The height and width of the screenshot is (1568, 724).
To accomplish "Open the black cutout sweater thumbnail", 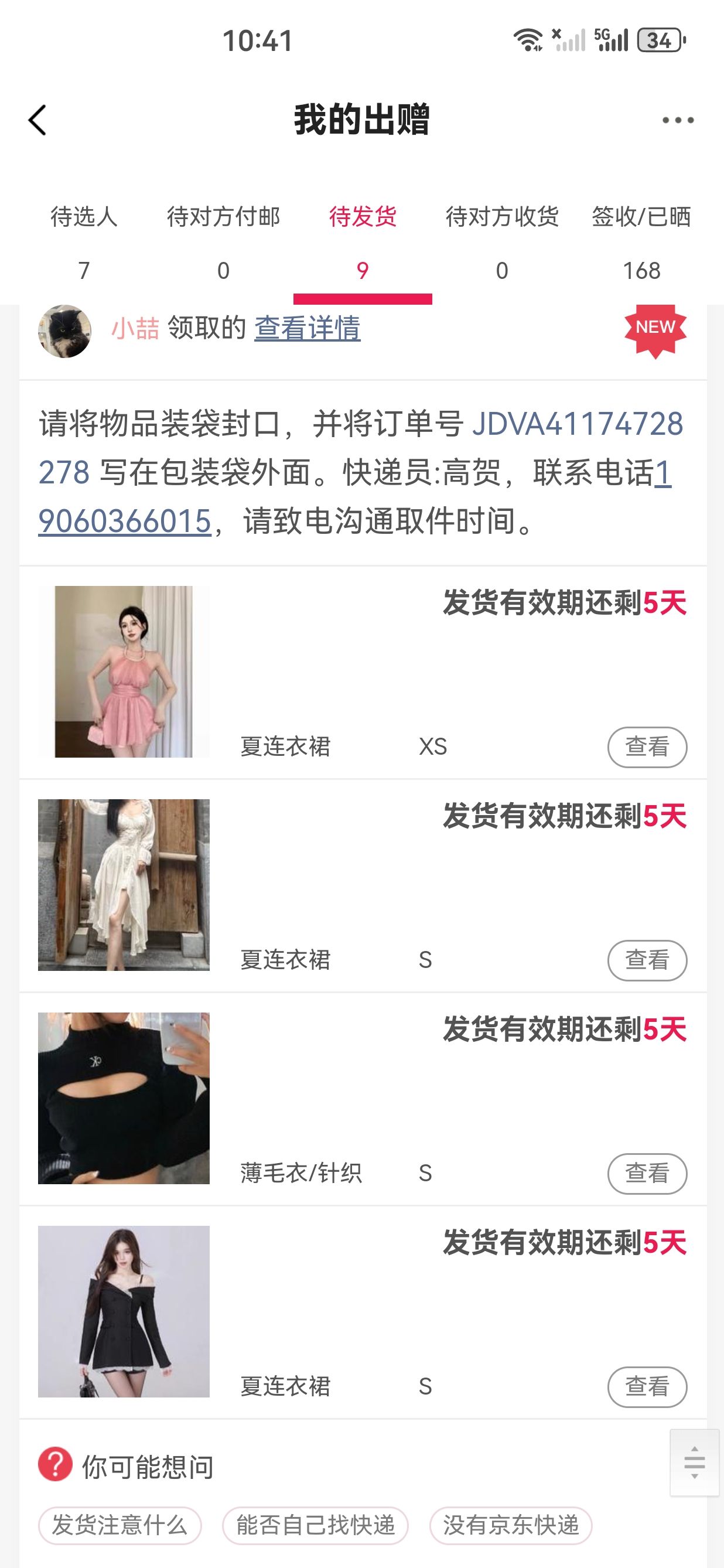I will pos(124,1098).
